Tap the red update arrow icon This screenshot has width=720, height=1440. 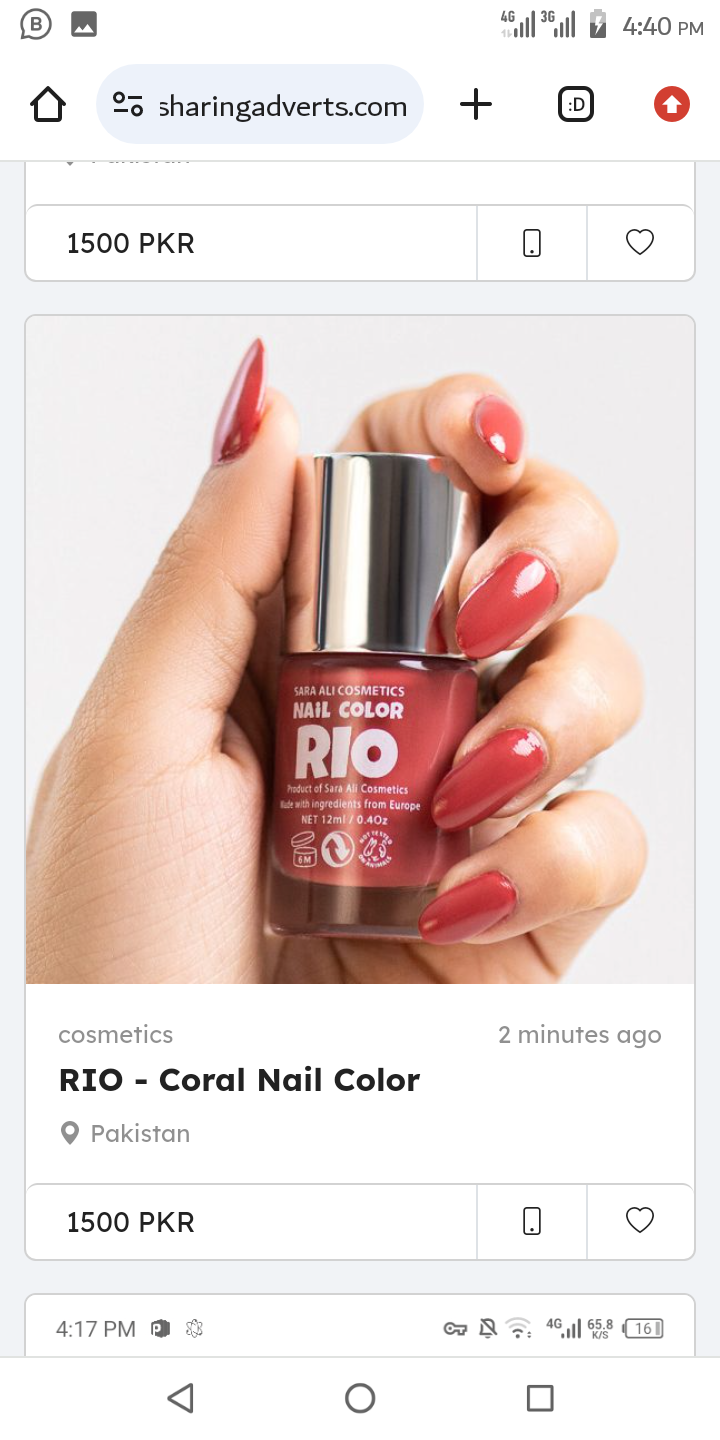pos(672,105)
